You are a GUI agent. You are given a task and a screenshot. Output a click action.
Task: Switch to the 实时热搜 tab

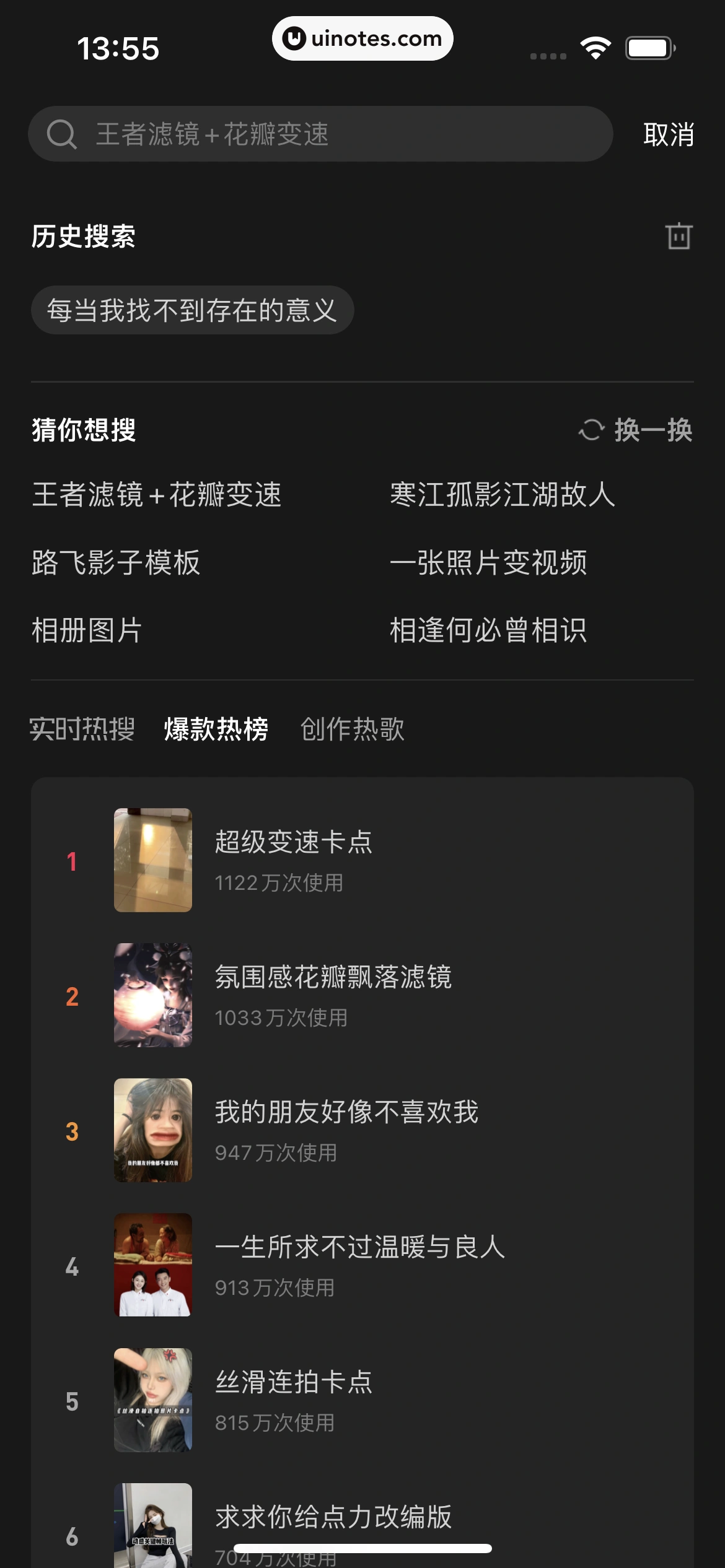pyautogui.click(x=81, y=731)
